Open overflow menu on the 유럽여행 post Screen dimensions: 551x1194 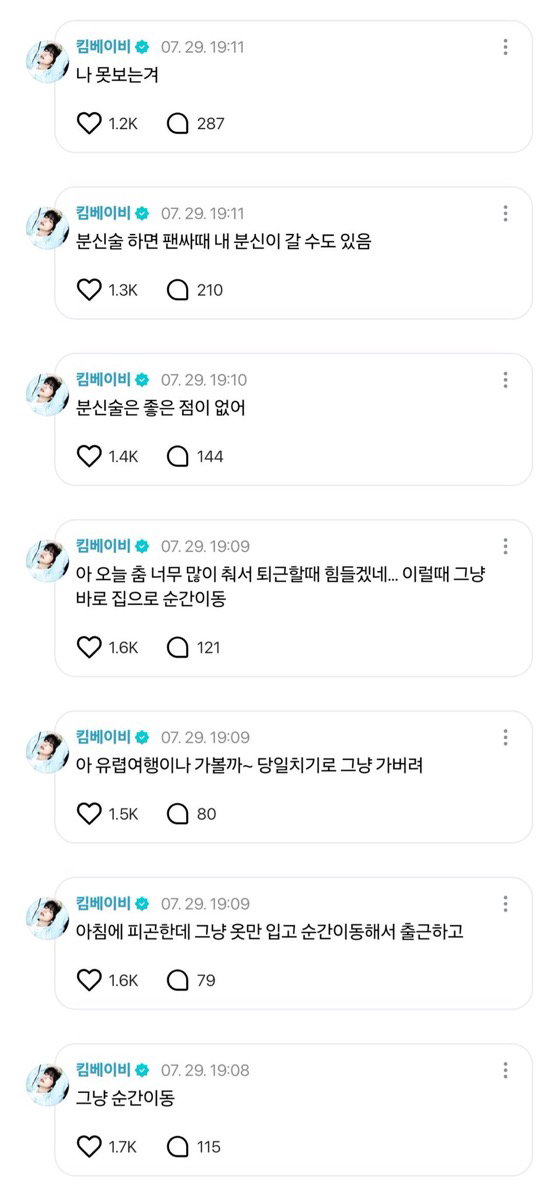505,738
